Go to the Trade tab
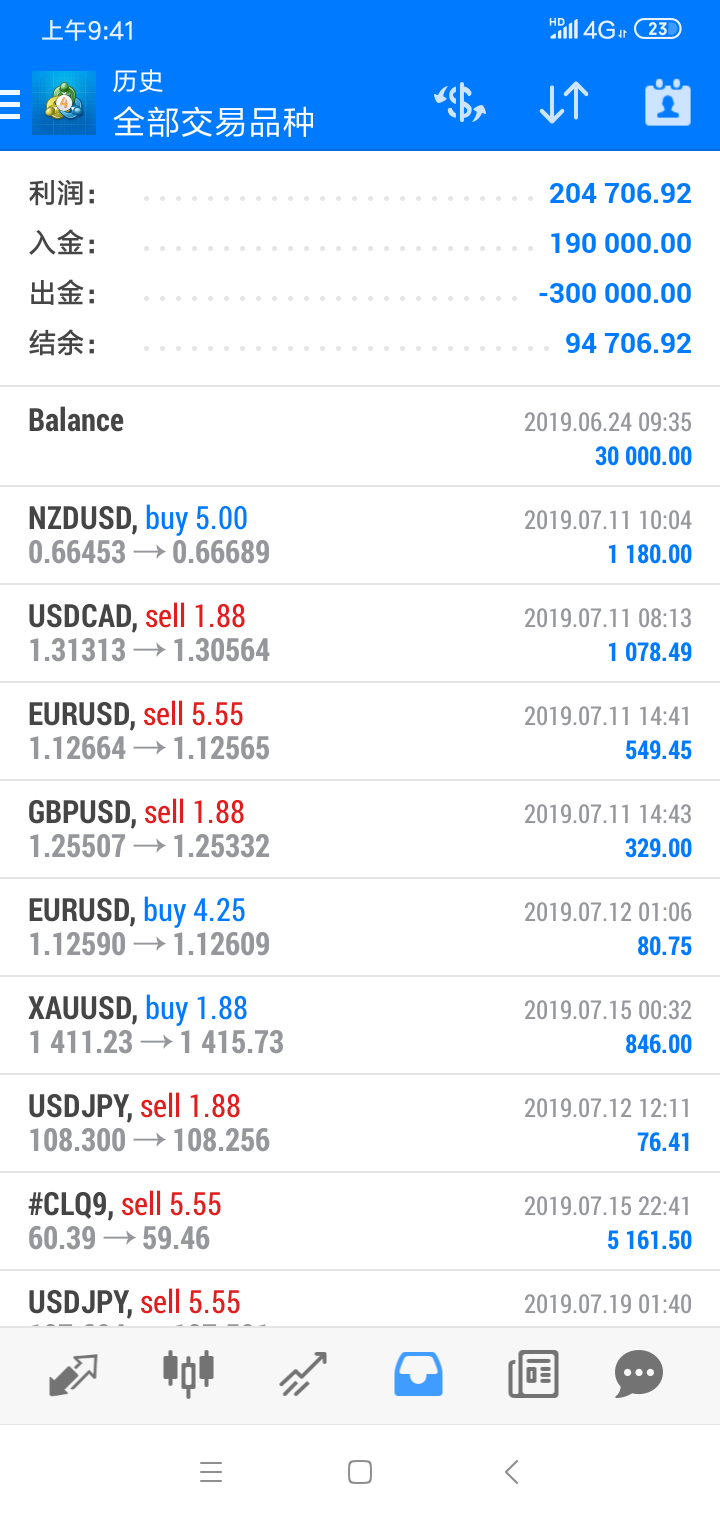720x1520 pixels. [x=303, y=1374]
